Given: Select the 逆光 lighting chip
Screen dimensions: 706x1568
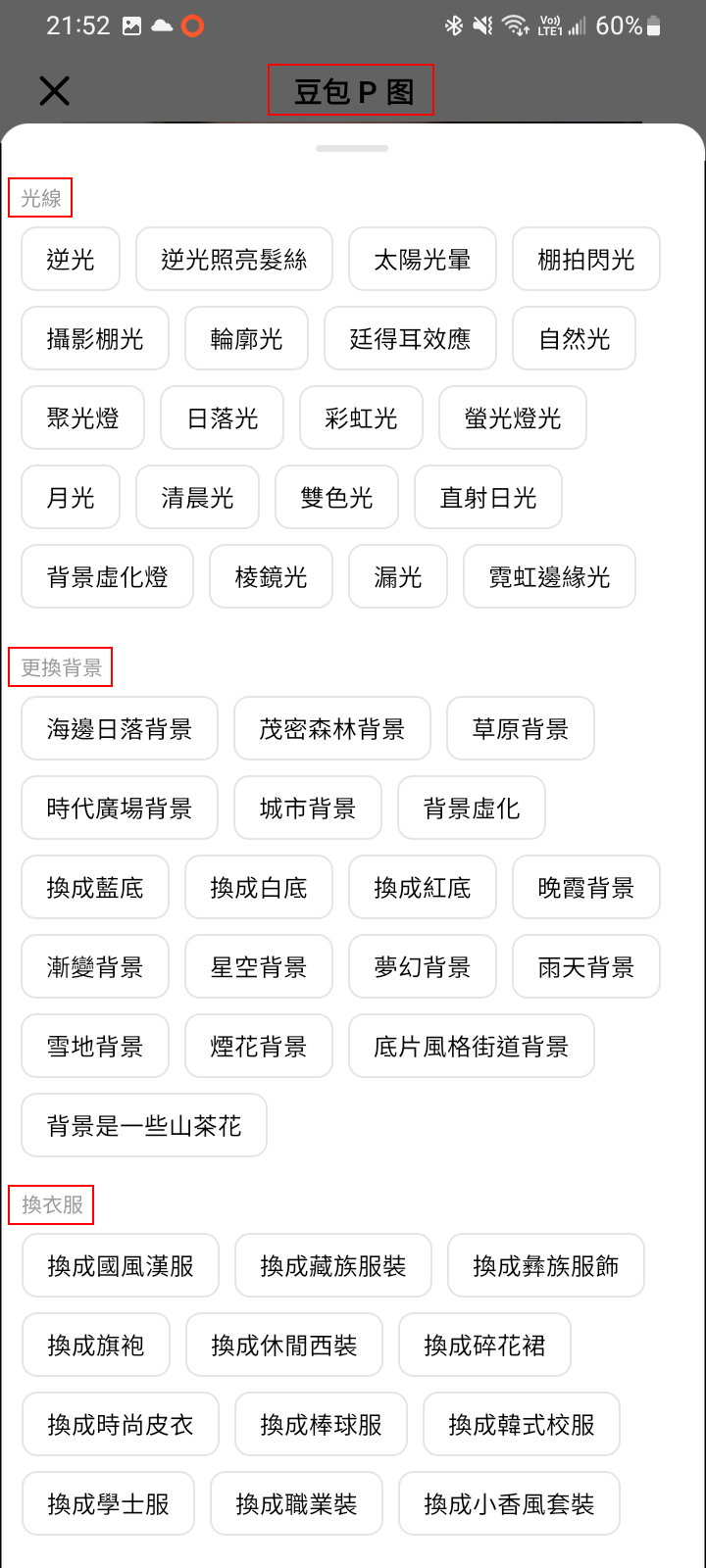Looking at the screenshot, I should coord(71,260).
